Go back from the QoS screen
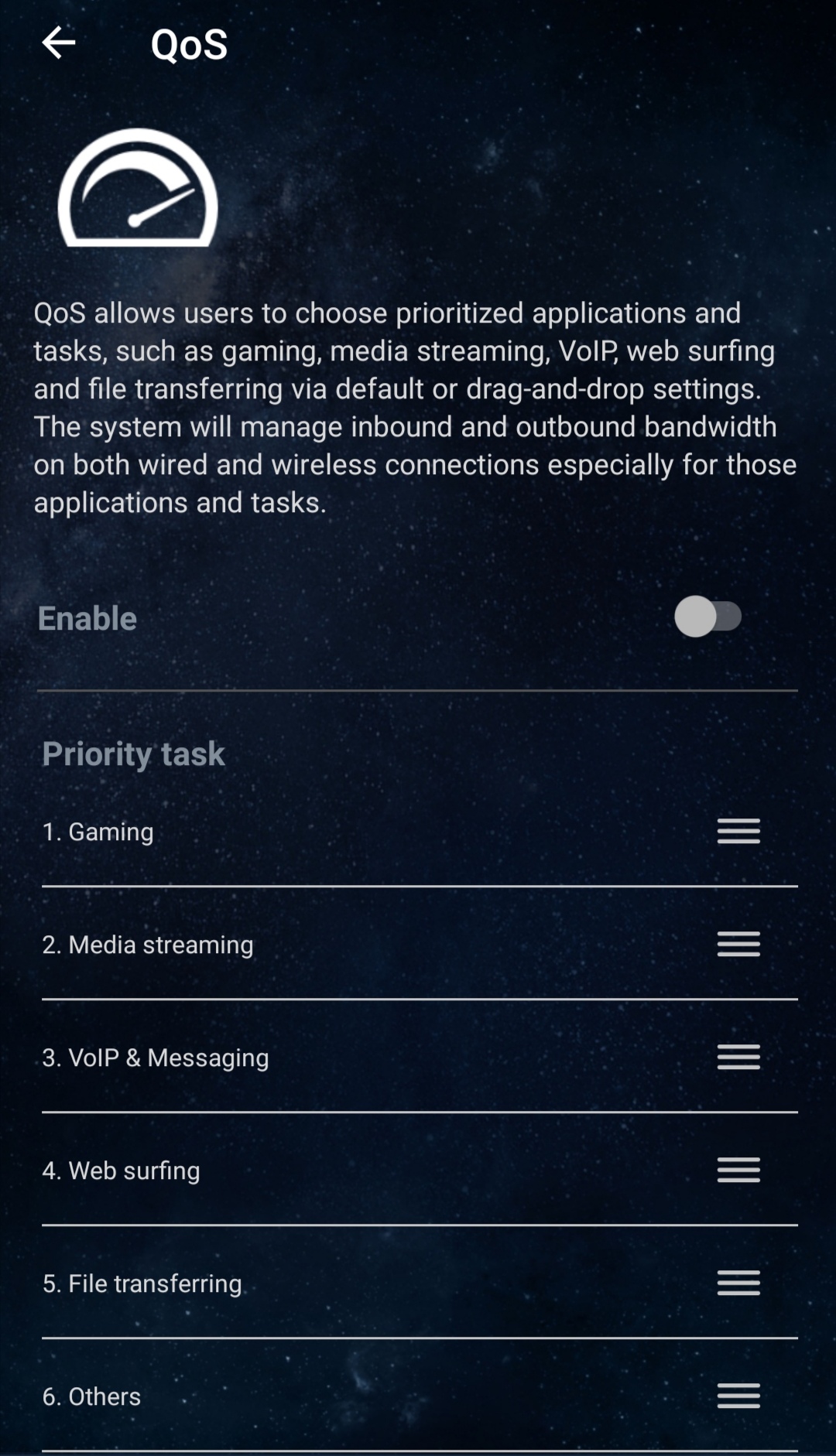Screen dimensions: 836x1456 (59, 43)
